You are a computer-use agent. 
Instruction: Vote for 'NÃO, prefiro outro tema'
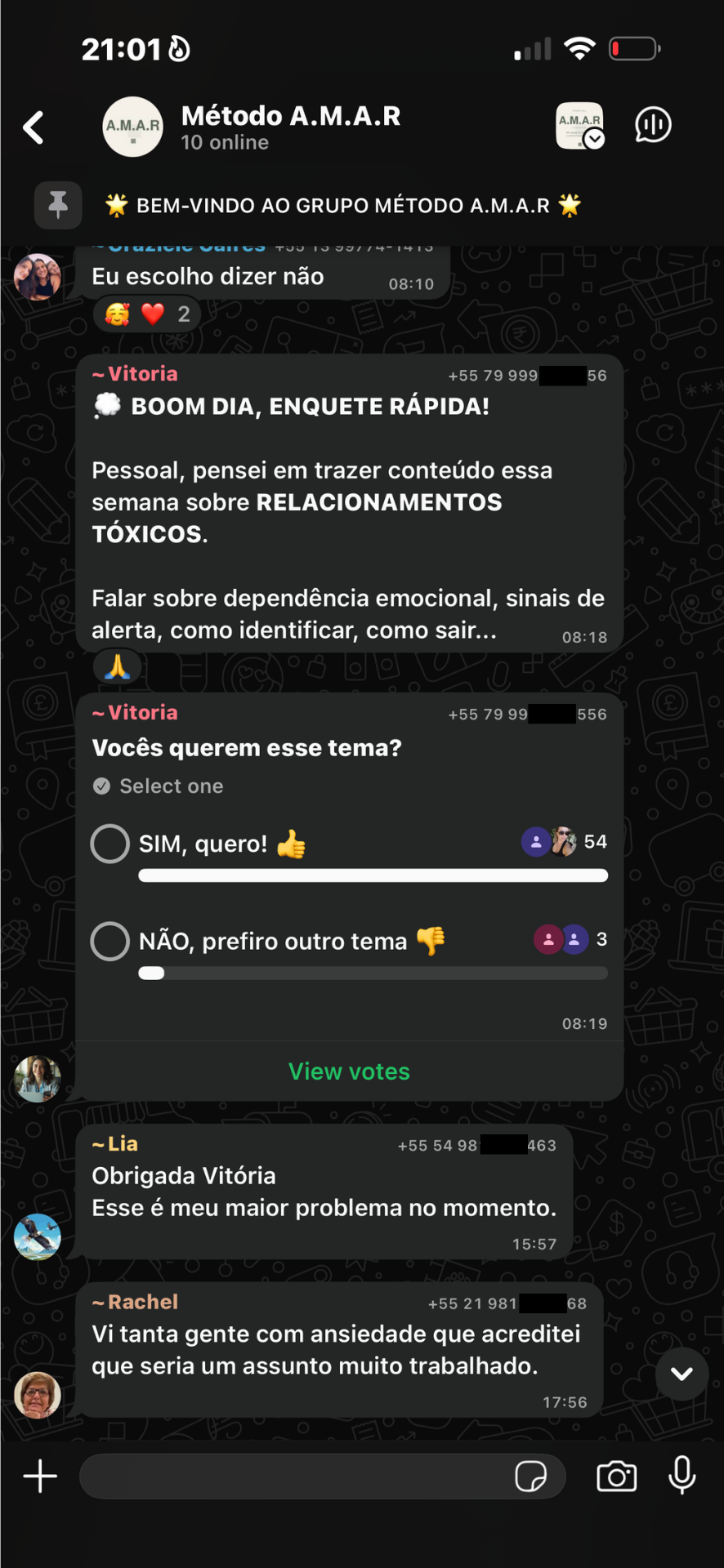(x=109, y=941)
